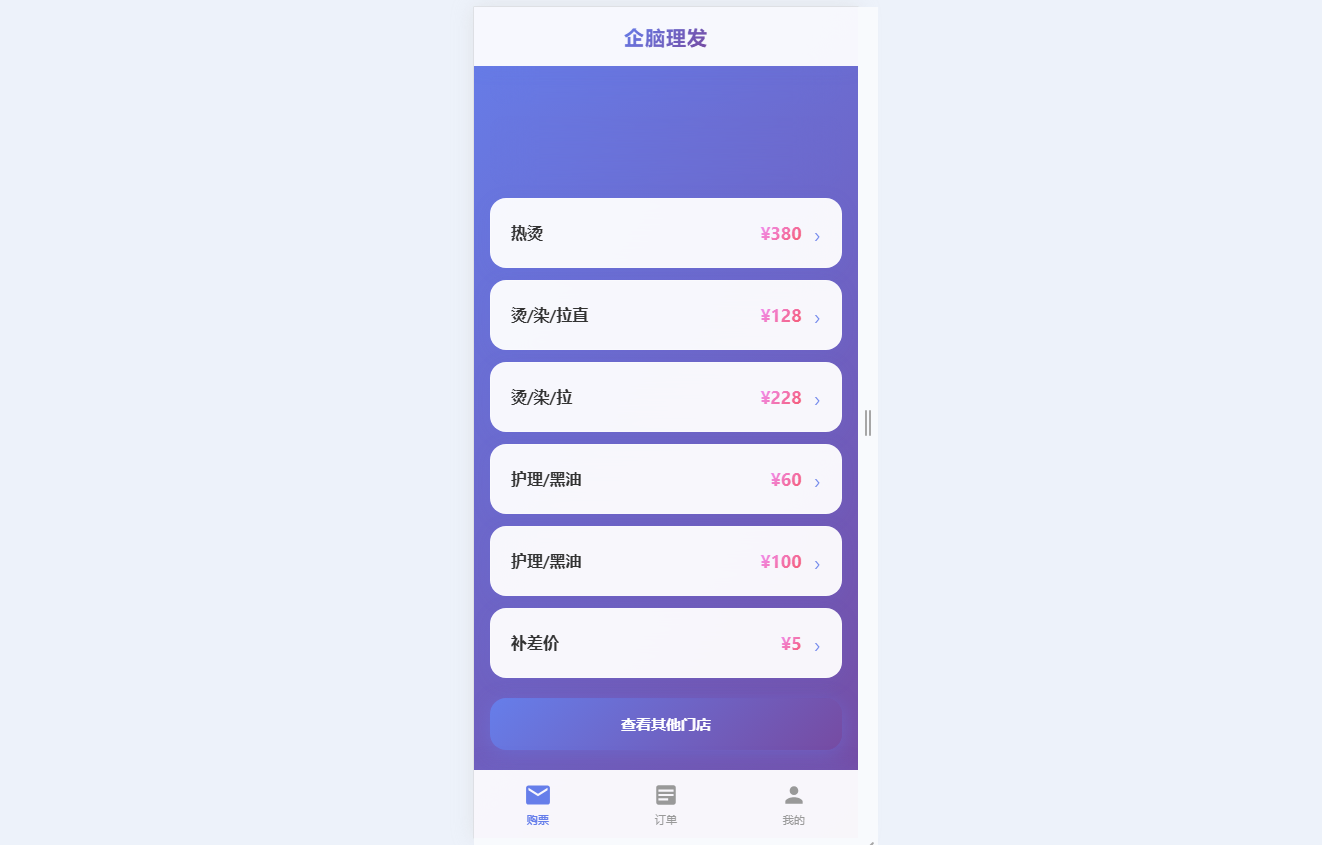Choose the 护理/黑油 ¥100 option

(x=665, y=561)
